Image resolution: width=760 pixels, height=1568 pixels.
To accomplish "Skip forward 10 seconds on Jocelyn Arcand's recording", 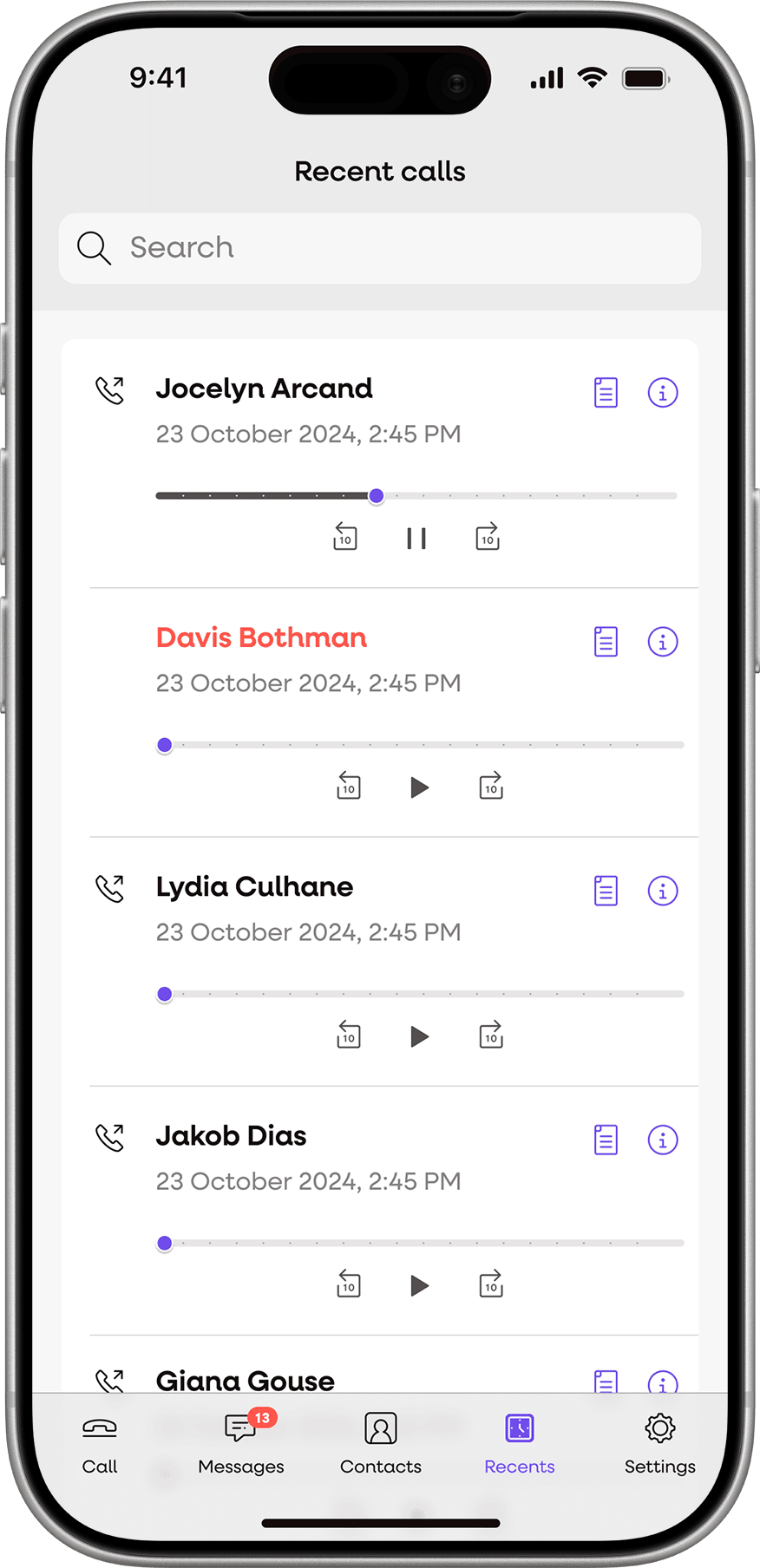I will (x=488, y=537).
